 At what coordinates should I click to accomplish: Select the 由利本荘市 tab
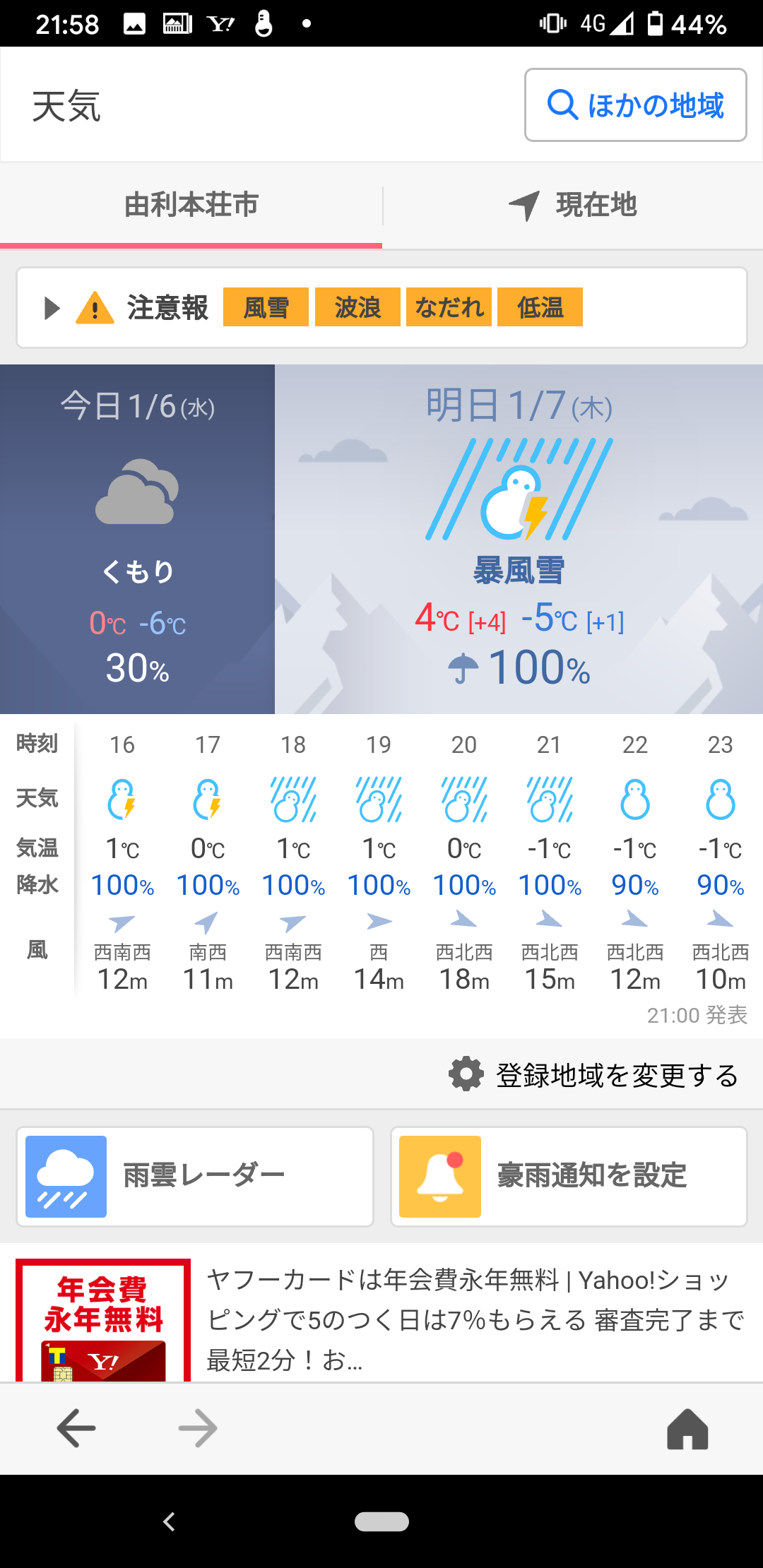pyautogui.click(x=191, y=206)
